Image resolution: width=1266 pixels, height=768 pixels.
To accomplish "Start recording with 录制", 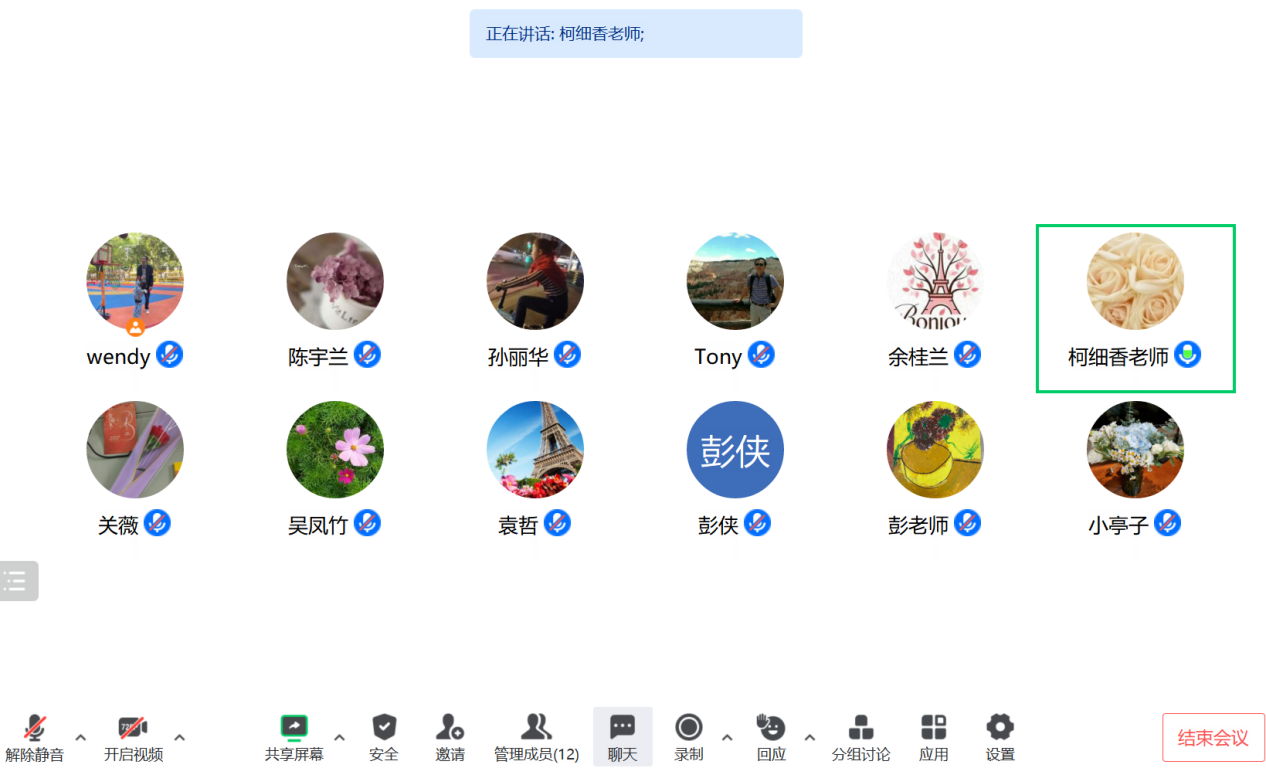I will point(688,737).
